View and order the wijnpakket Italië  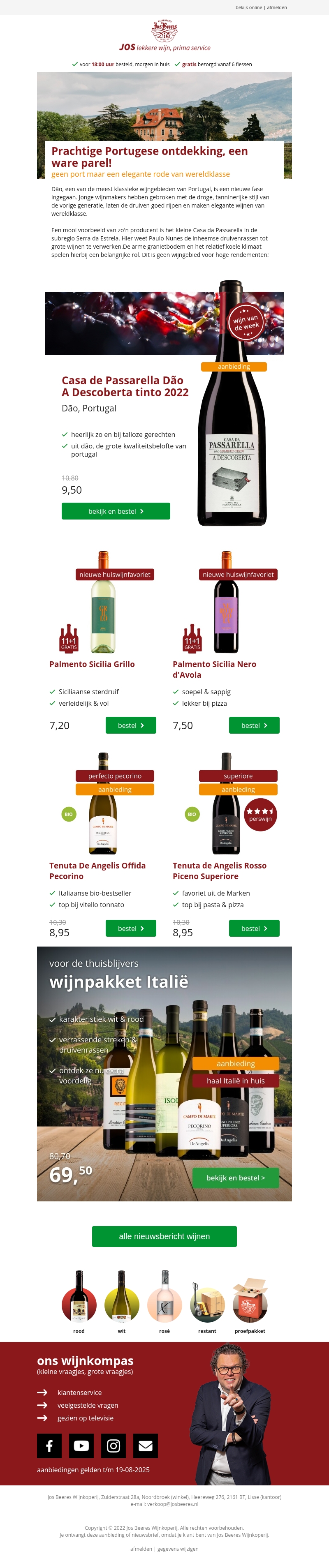[x=236, y=1178]
